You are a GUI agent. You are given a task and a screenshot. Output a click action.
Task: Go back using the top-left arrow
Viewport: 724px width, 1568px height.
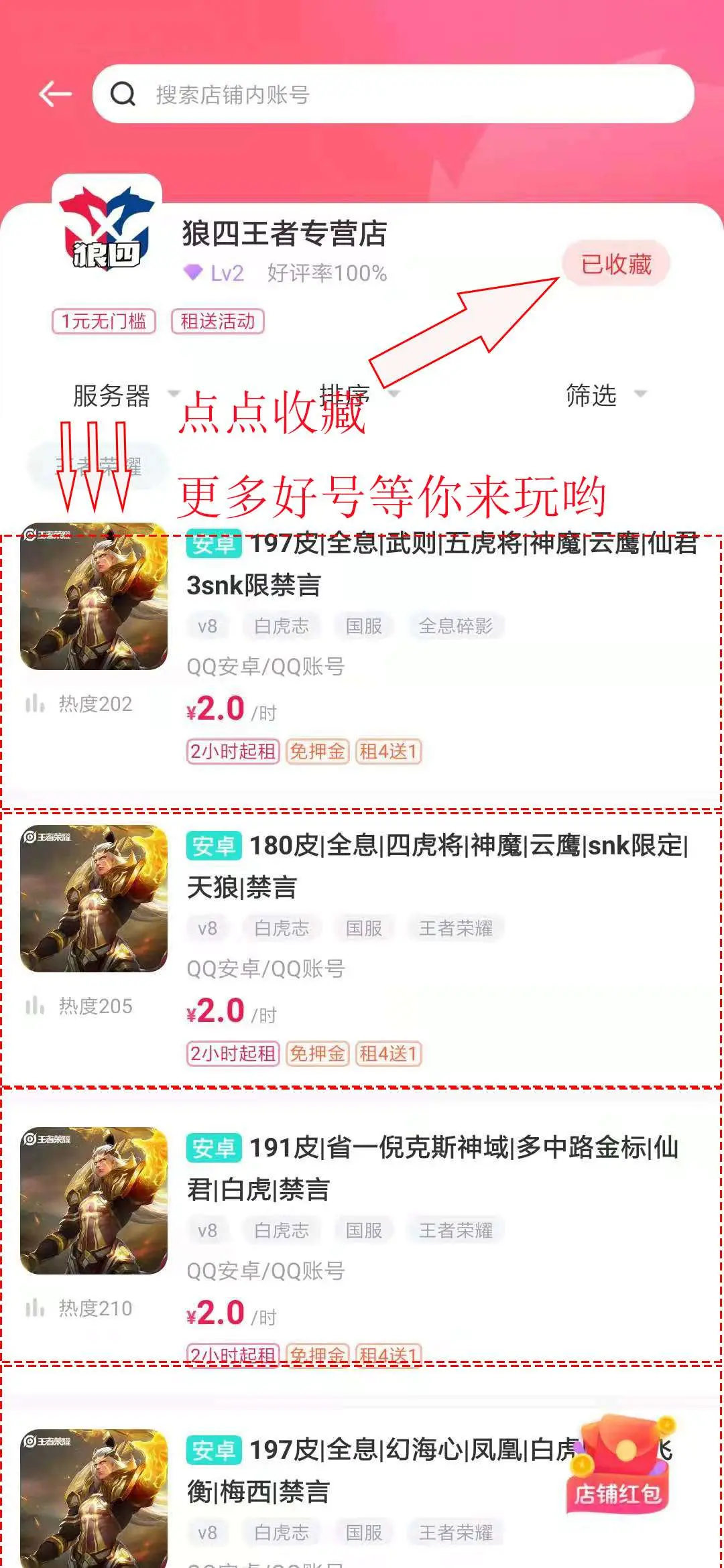[x=55, y=94]
